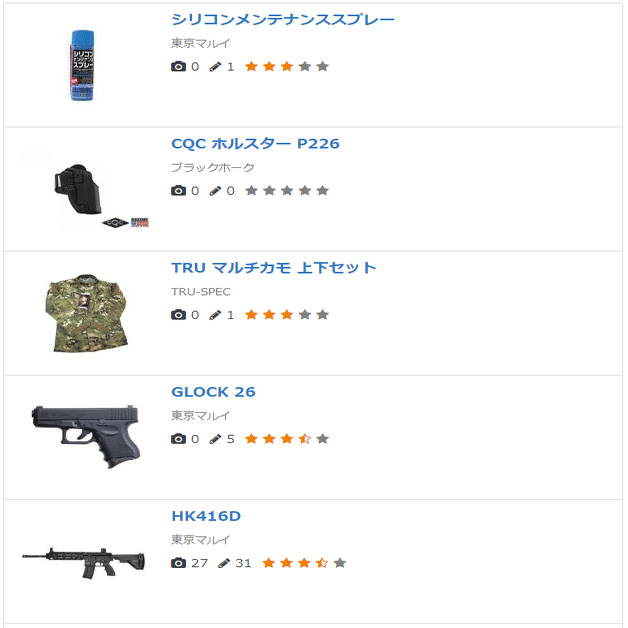This screenshot has width=628, height=628.
Task: Open the HK416D product link
Action: [206, 516]
